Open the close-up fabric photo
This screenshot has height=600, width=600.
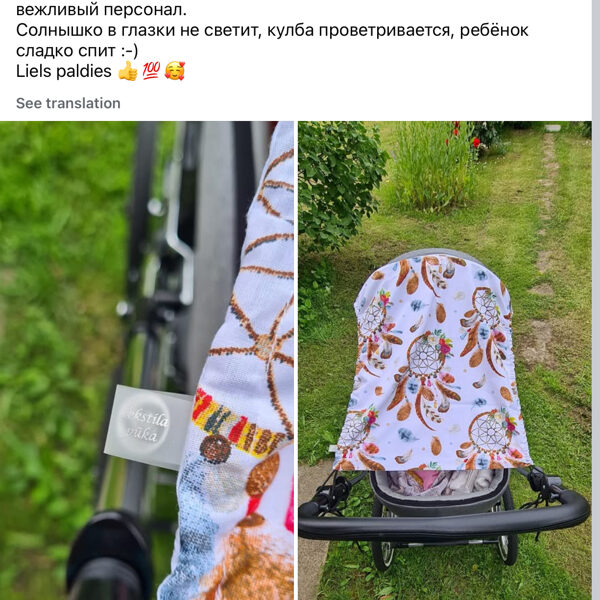147,360
